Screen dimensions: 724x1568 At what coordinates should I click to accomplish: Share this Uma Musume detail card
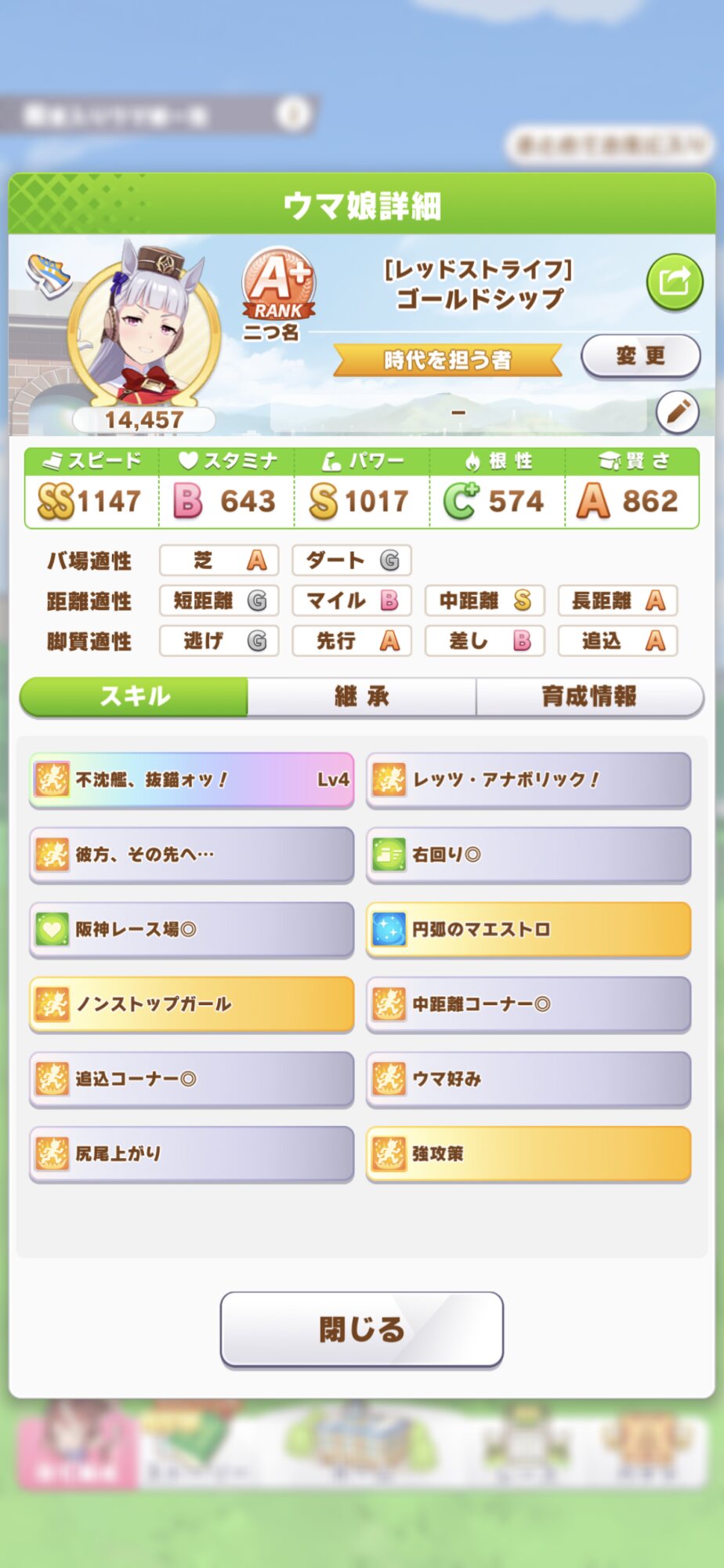tap(674, 281)
